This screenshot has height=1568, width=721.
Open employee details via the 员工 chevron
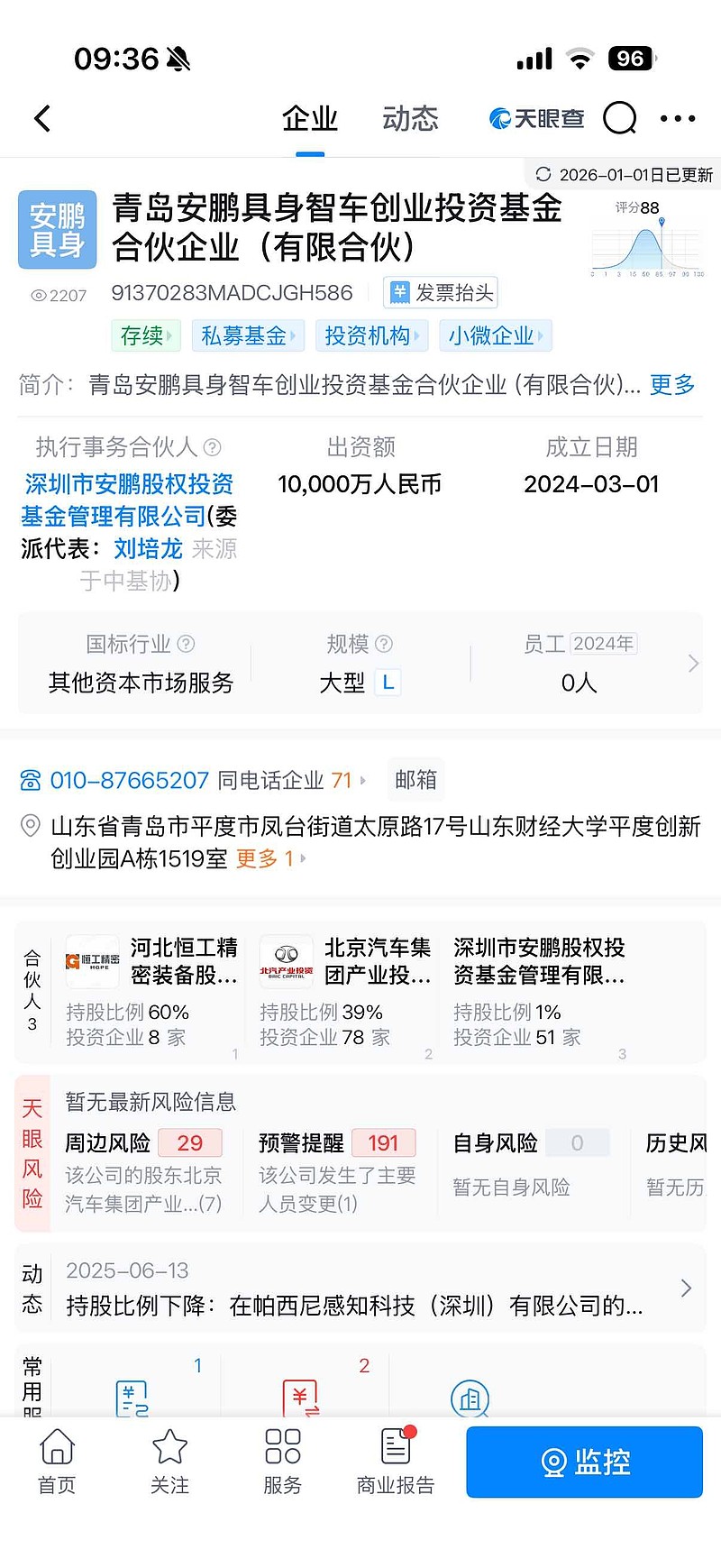pos(692,663)
